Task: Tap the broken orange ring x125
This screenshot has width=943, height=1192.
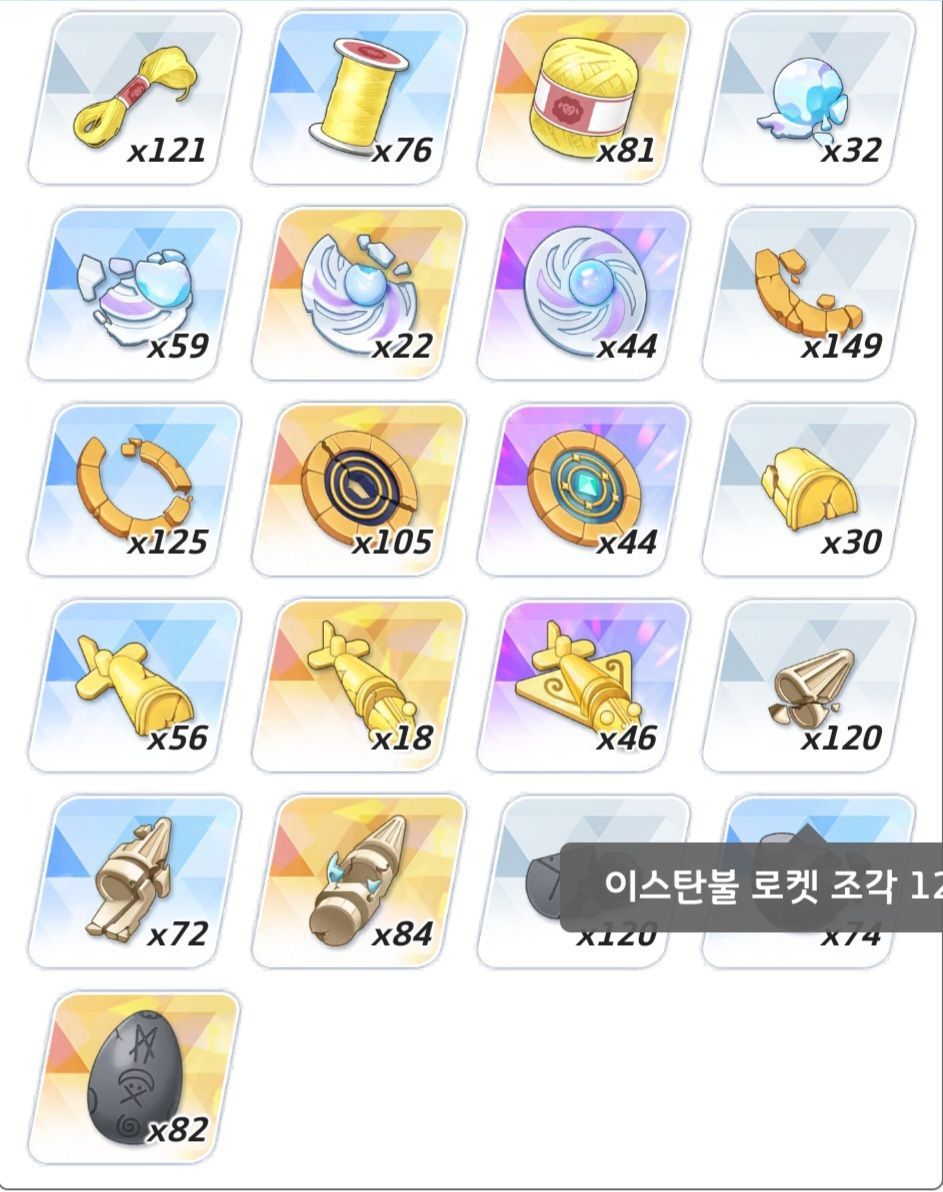Action: click(x=134, y=489)
